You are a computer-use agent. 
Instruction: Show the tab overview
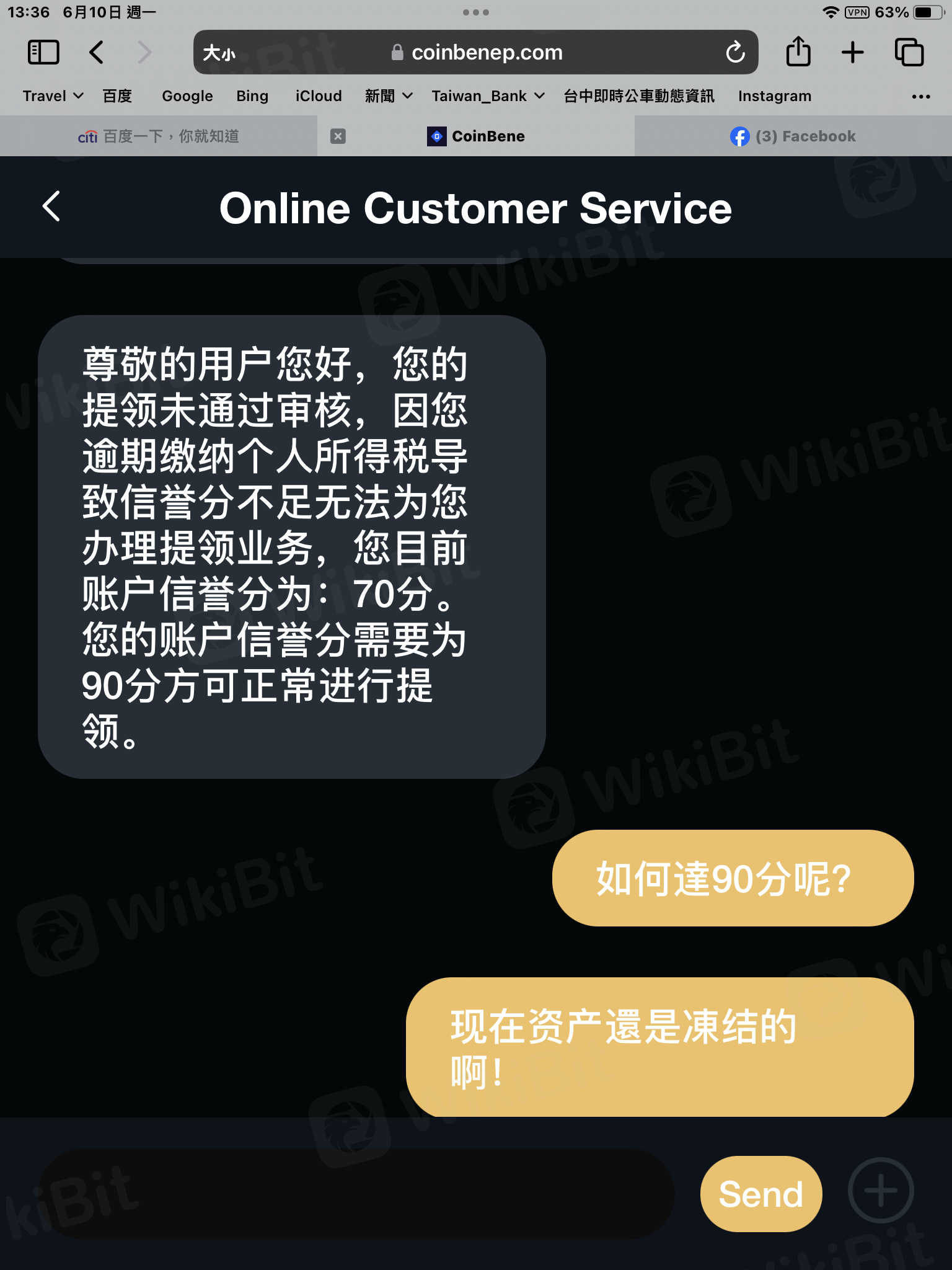[909, 52]
